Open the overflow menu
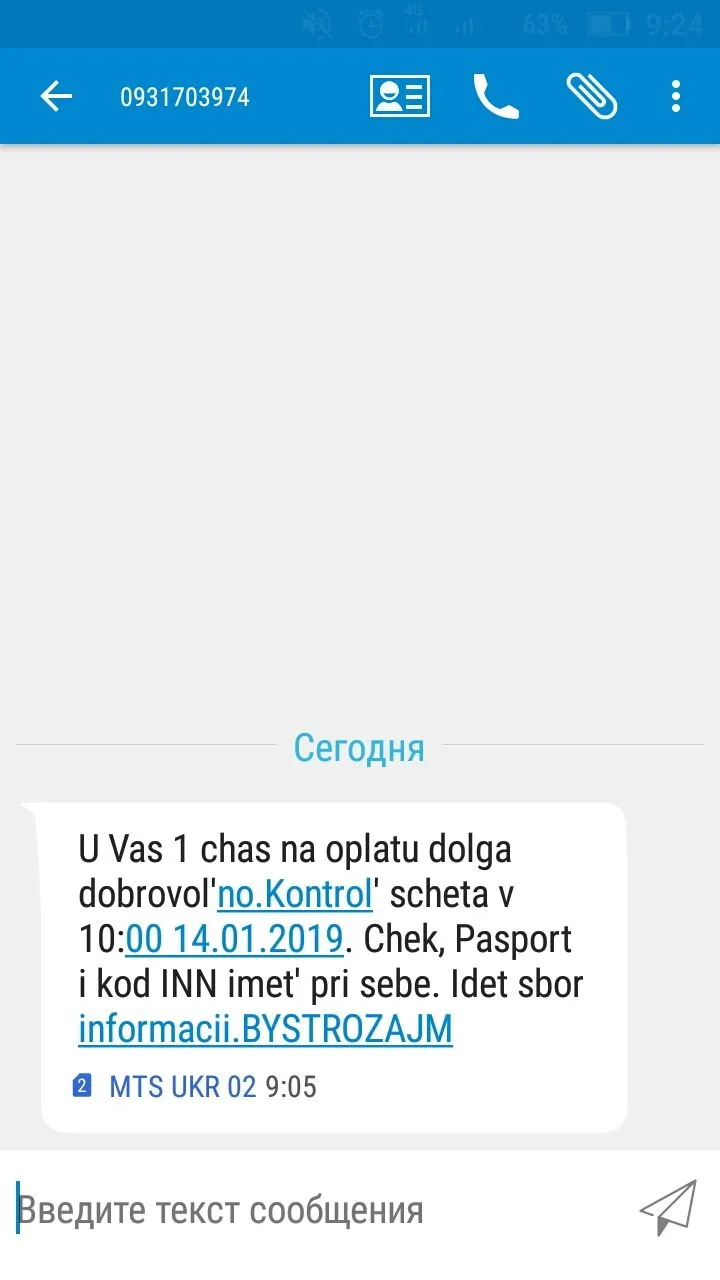 click(676, 97)
